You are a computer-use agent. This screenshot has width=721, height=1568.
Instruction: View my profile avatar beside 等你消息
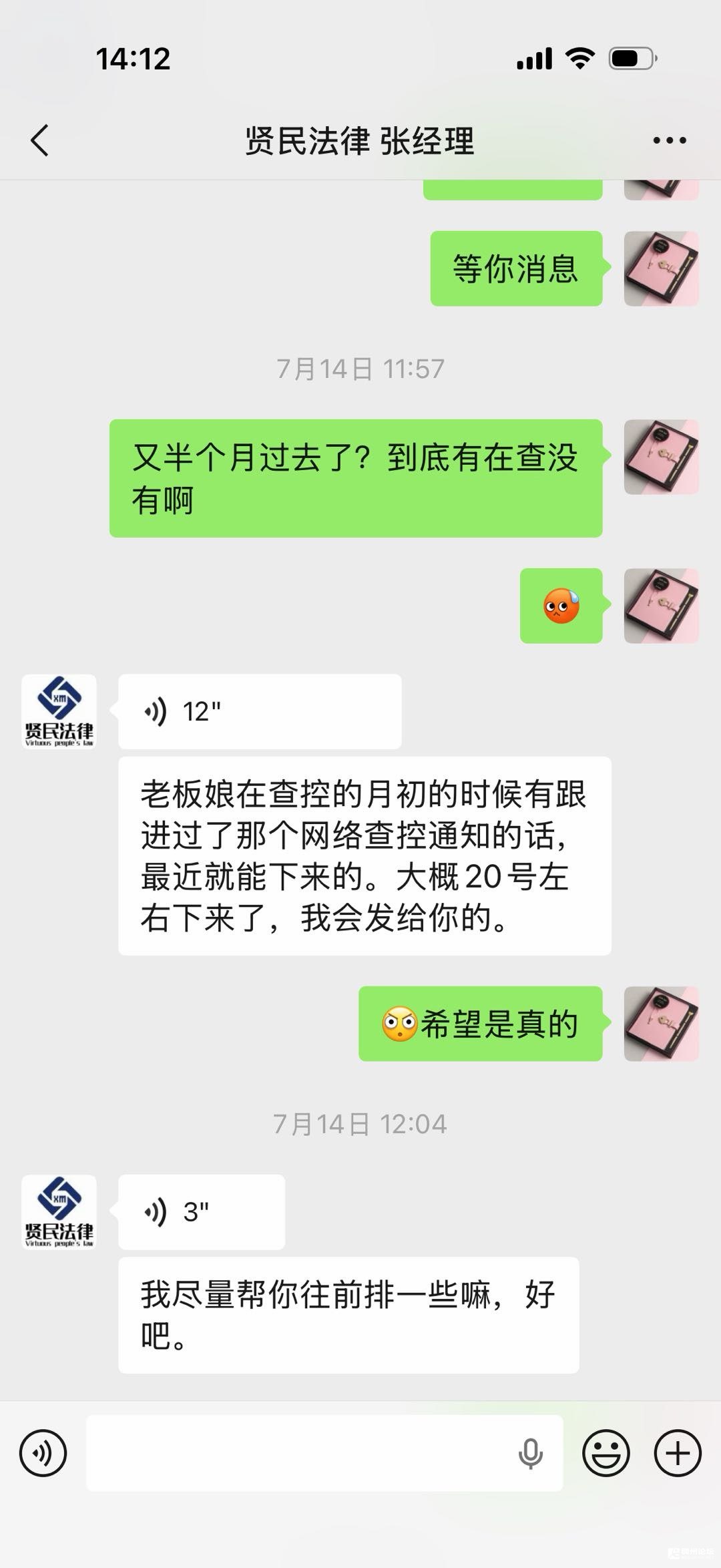[661, 268]
